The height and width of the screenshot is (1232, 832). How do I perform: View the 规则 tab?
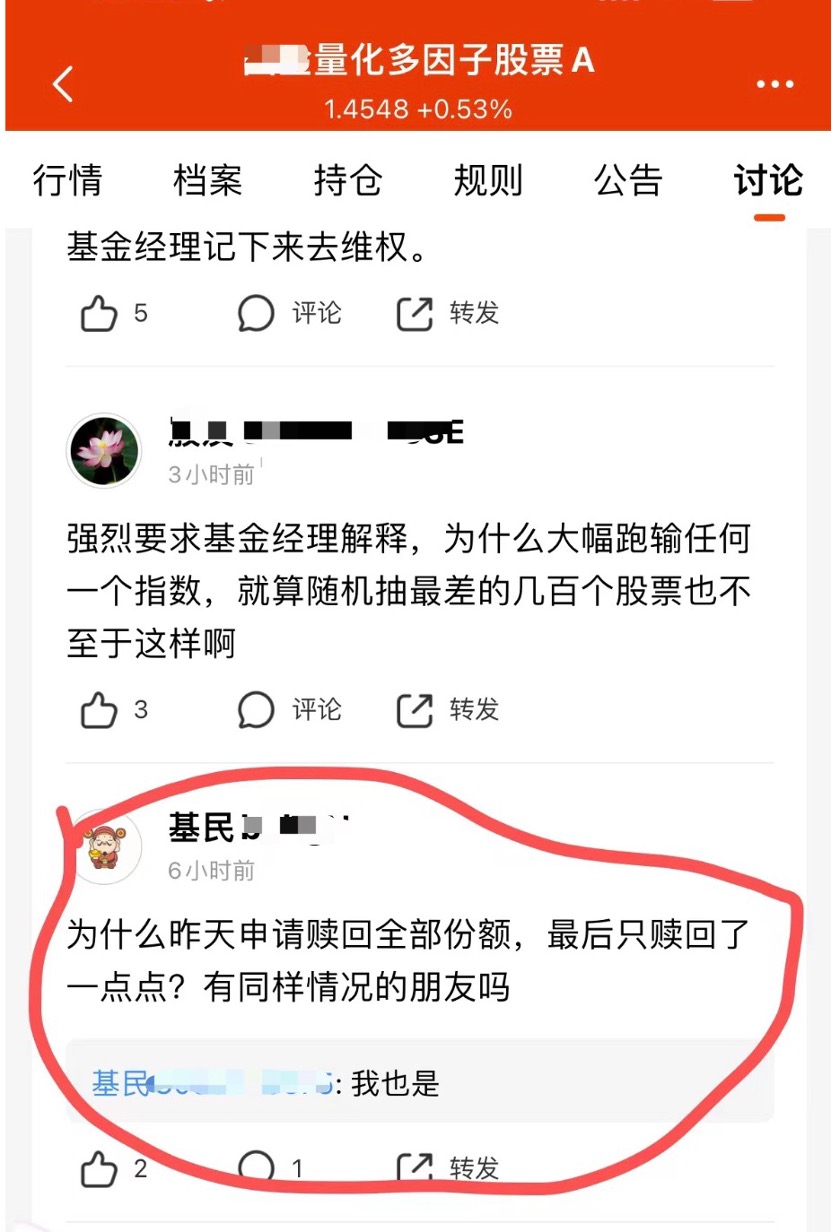[x=487, y=181]
